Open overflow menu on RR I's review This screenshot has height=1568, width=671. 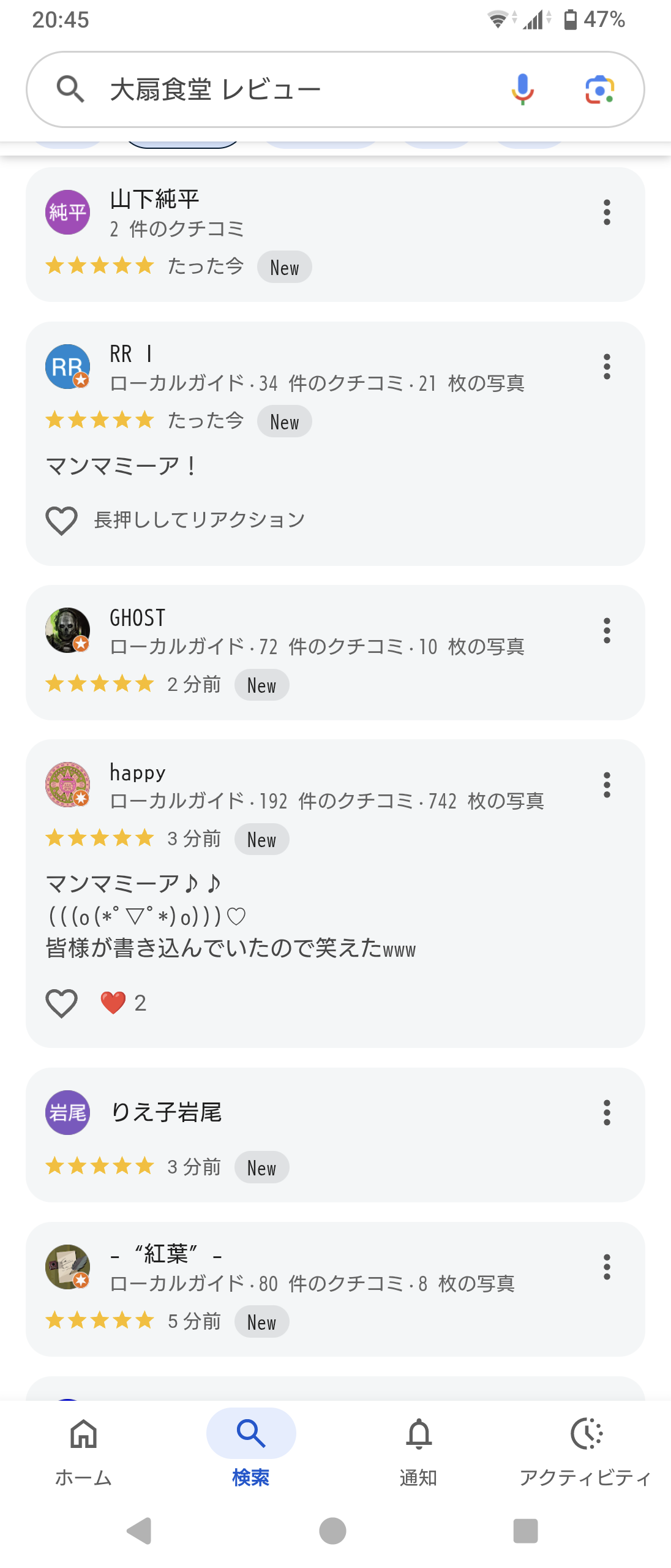coord(607,367)
